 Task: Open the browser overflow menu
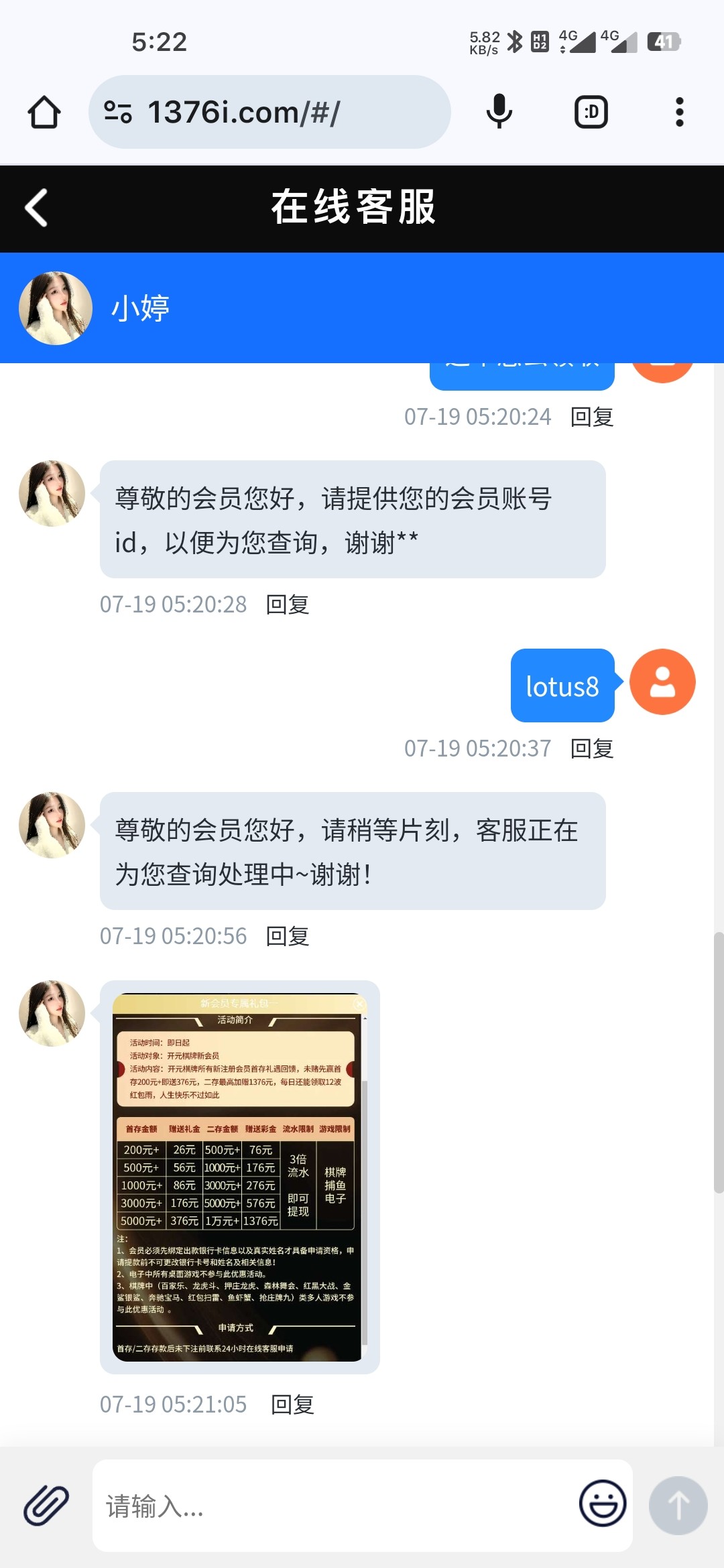click(679, 112)
